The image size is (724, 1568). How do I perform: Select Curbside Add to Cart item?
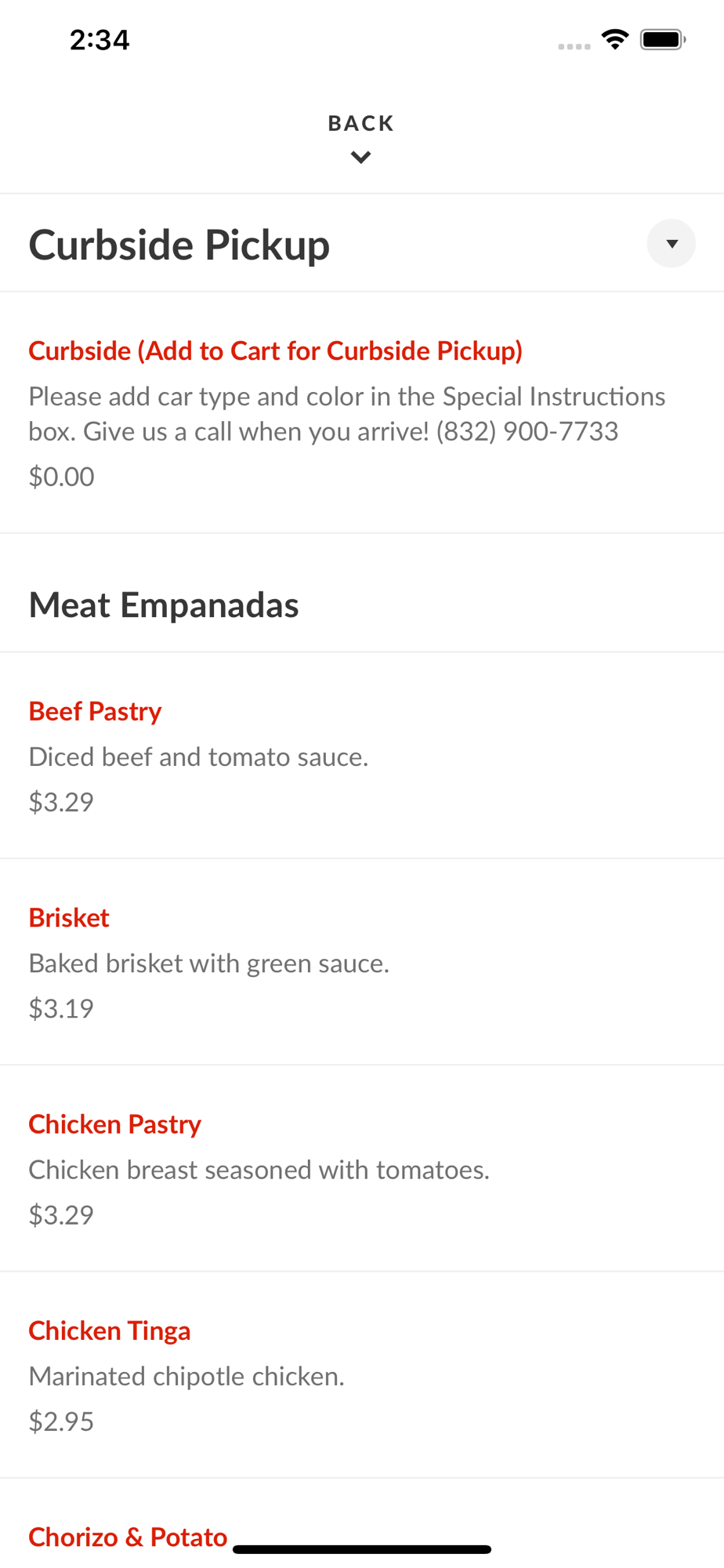click(362, 412)
